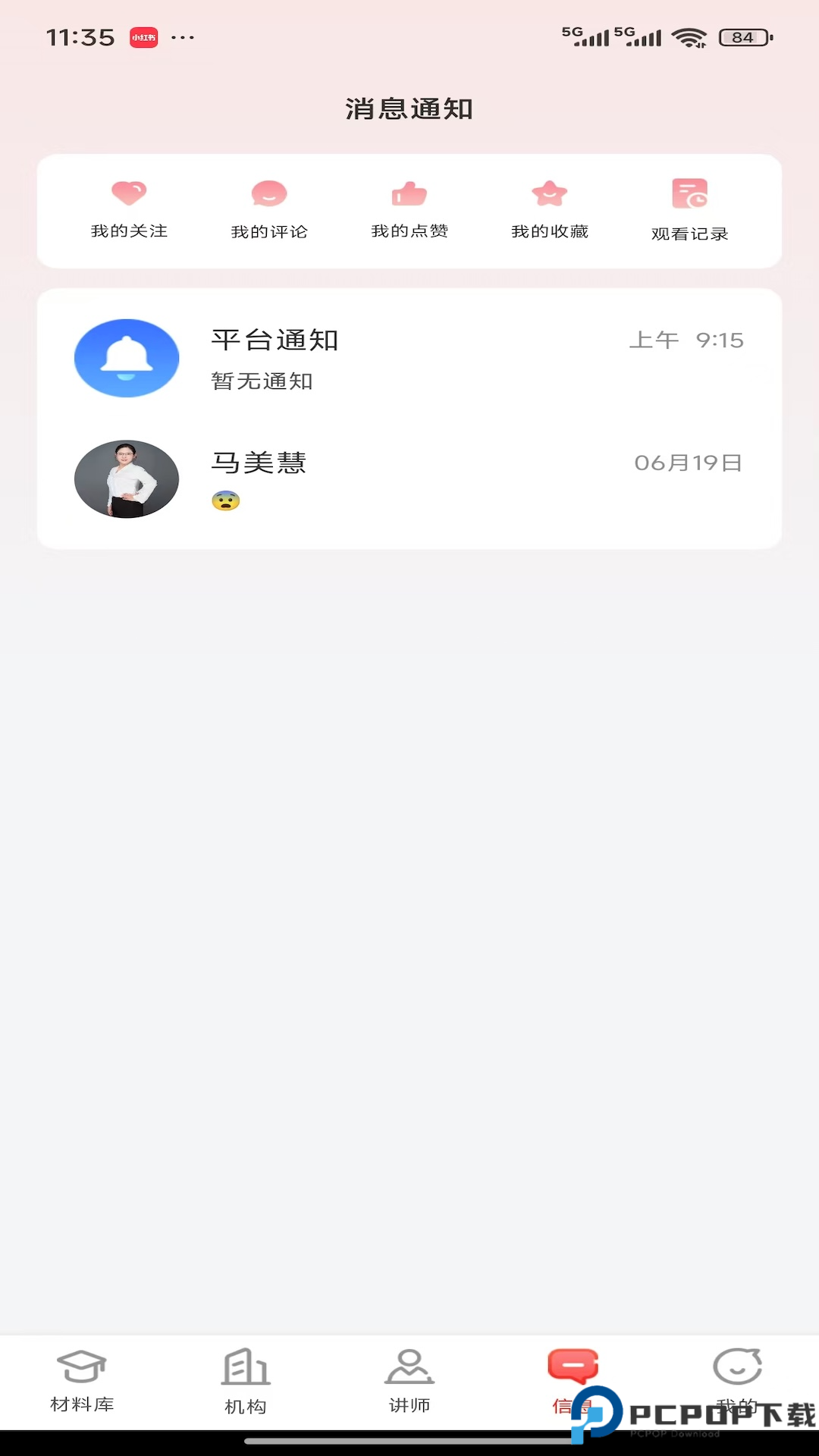The height and width of the screenshot is (1456, 819).
Task: Open the 材料库 graduation cap icon
Action: click(x=82, y=1365)
